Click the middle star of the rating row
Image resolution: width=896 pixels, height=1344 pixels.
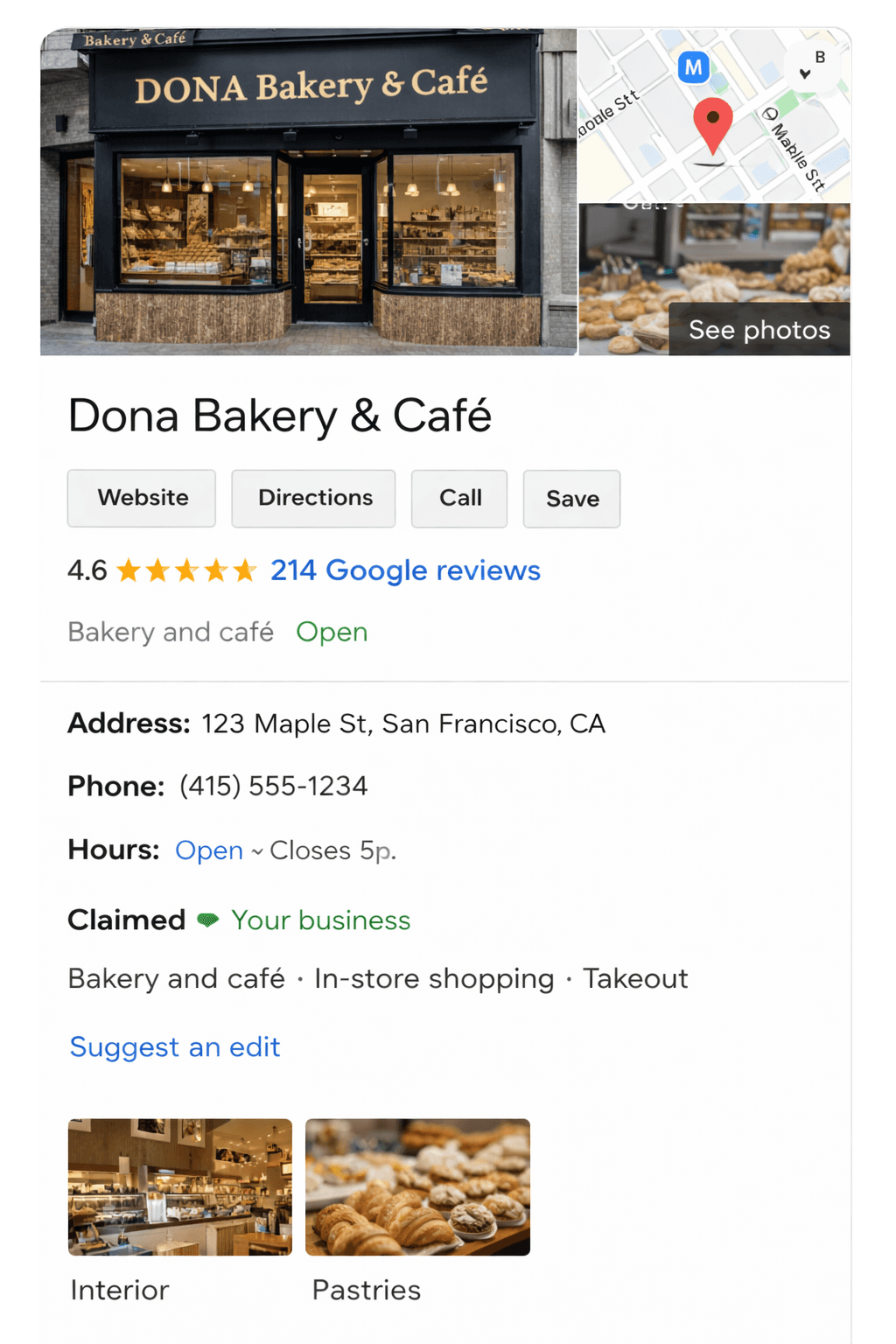[x=186, y=570]
